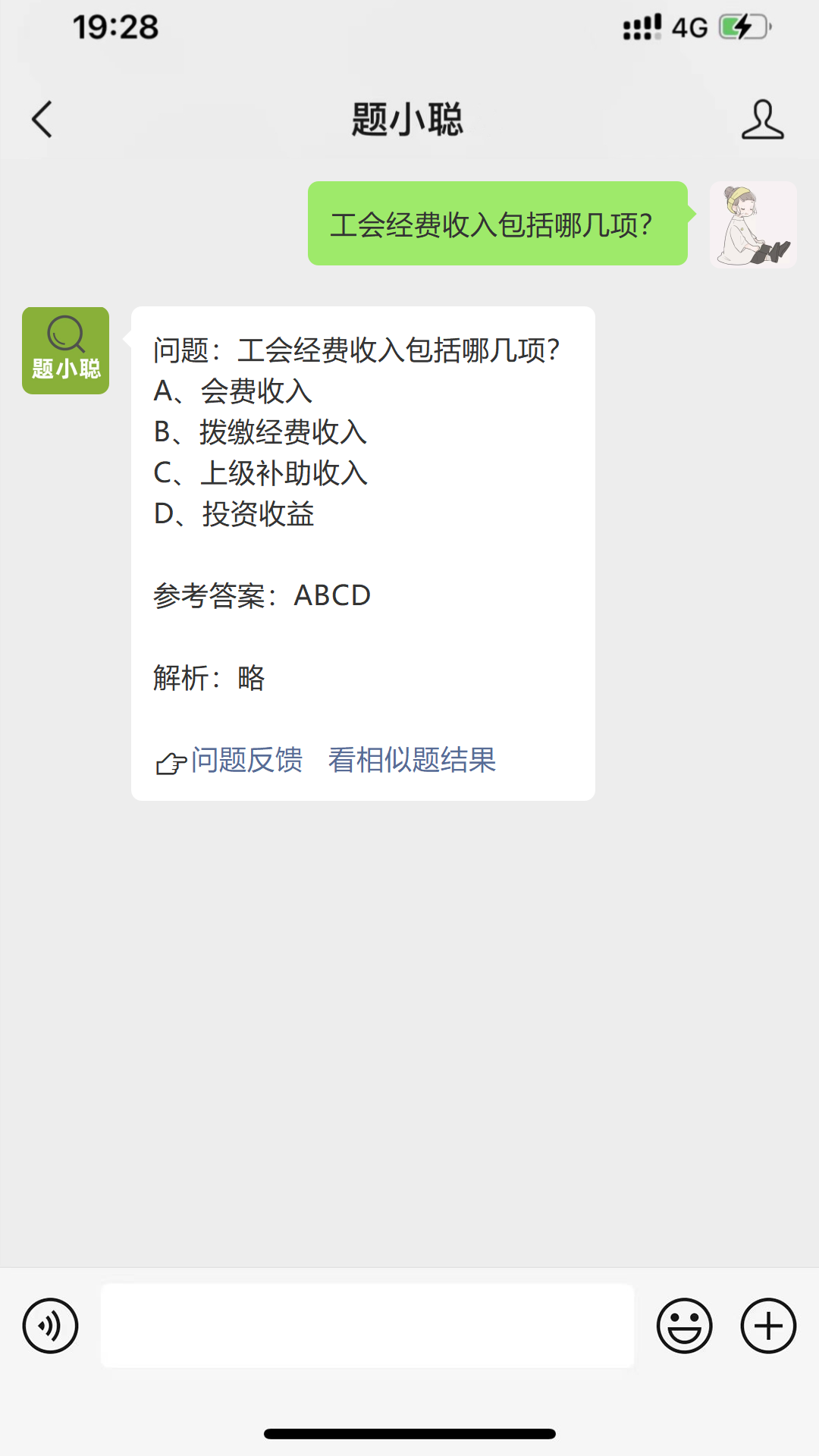Open 看相似题结果 link
Viewport: 819px width, 1456px height.
click(412, 760)
